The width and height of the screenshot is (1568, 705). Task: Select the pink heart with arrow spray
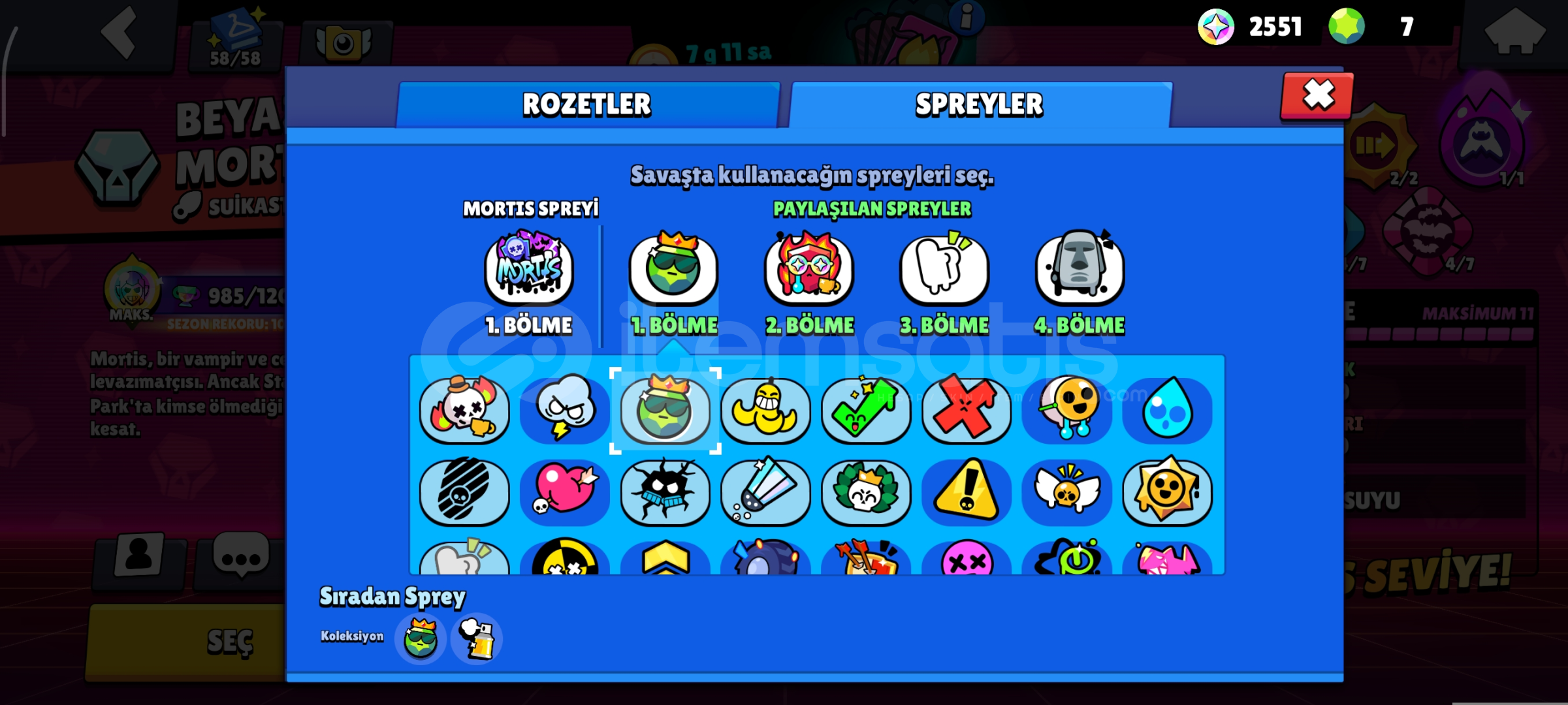[x=565, y=492]
